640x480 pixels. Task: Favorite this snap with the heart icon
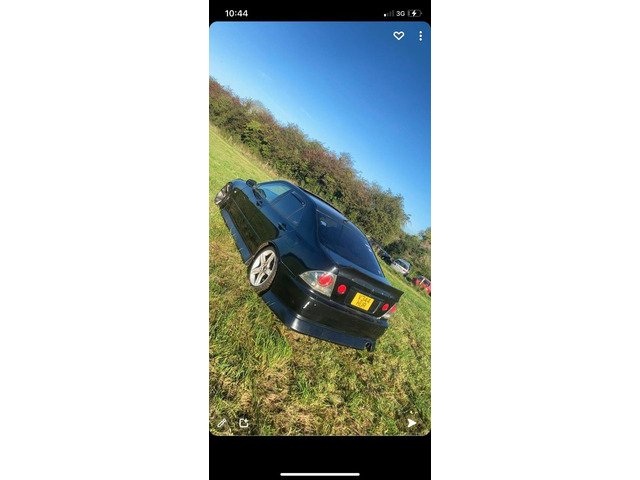[x=398, y=36]
